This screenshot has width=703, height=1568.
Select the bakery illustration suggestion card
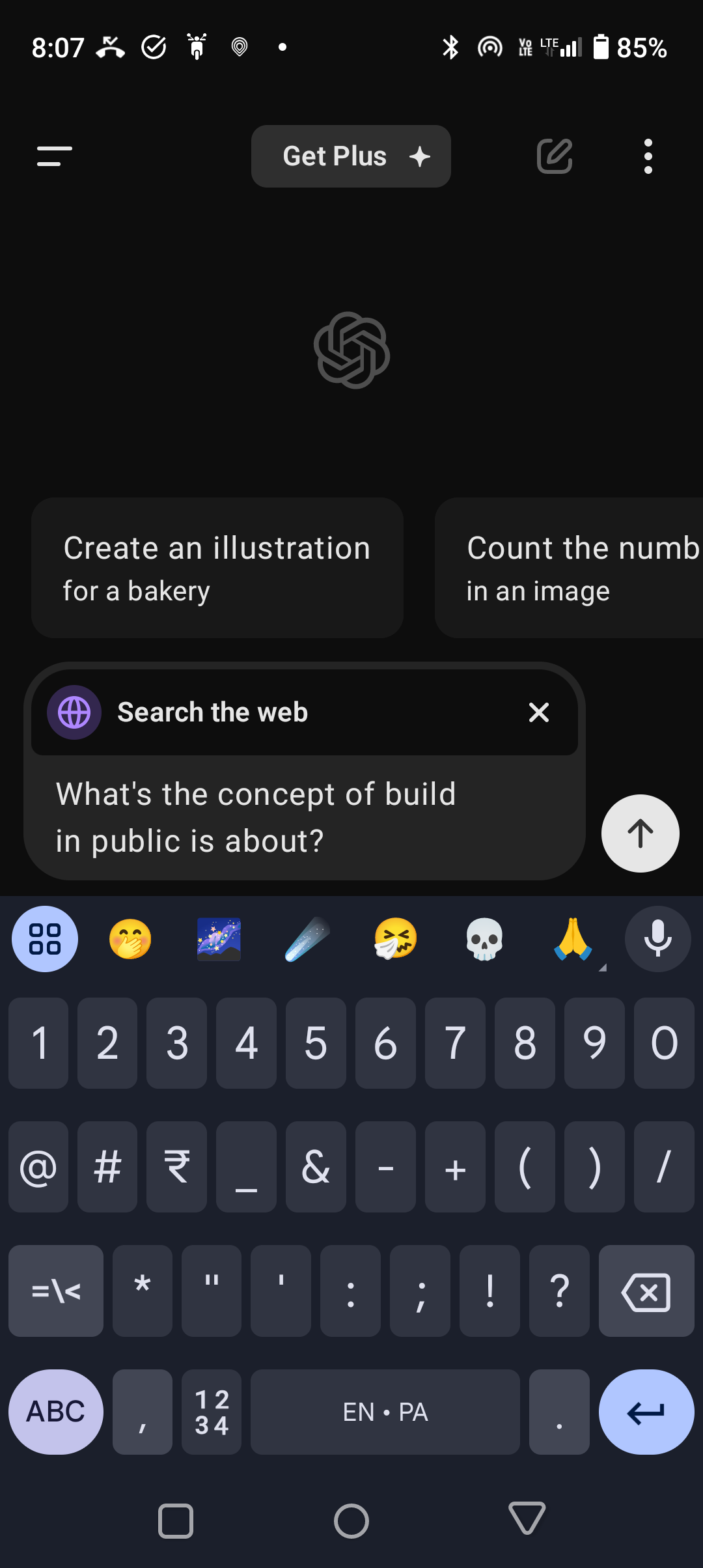tap(217, 568)
